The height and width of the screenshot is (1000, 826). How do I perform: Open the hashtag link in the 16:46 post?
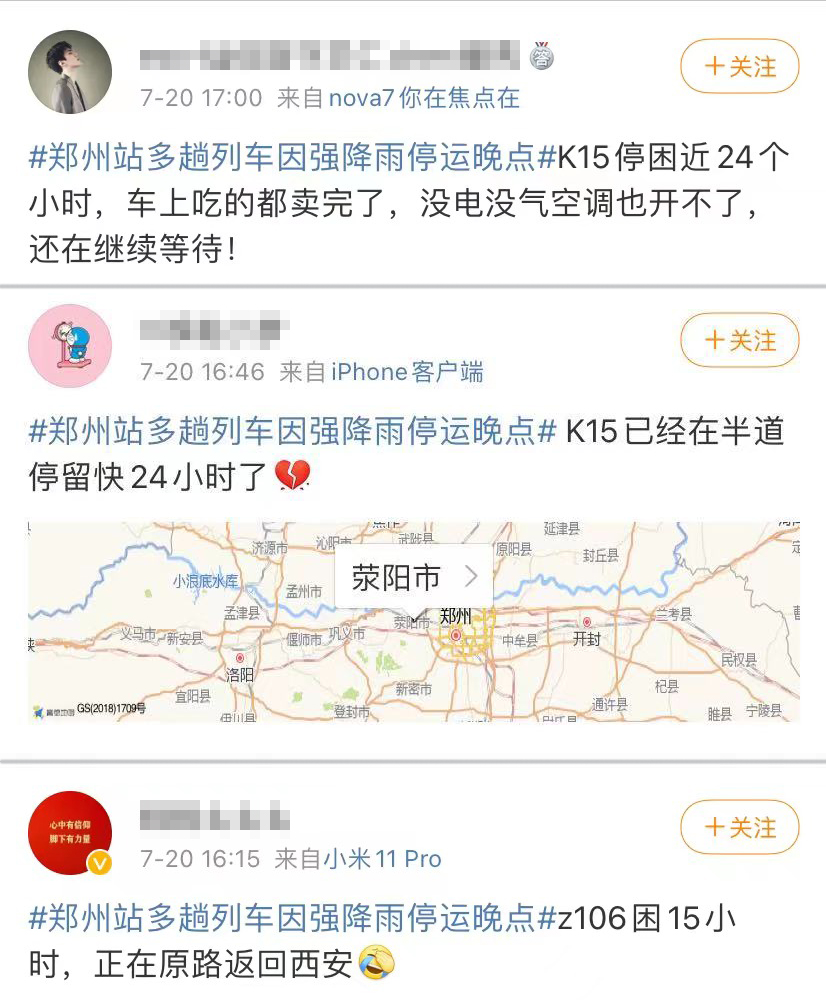pyautogui.click(x=292, y=432)
